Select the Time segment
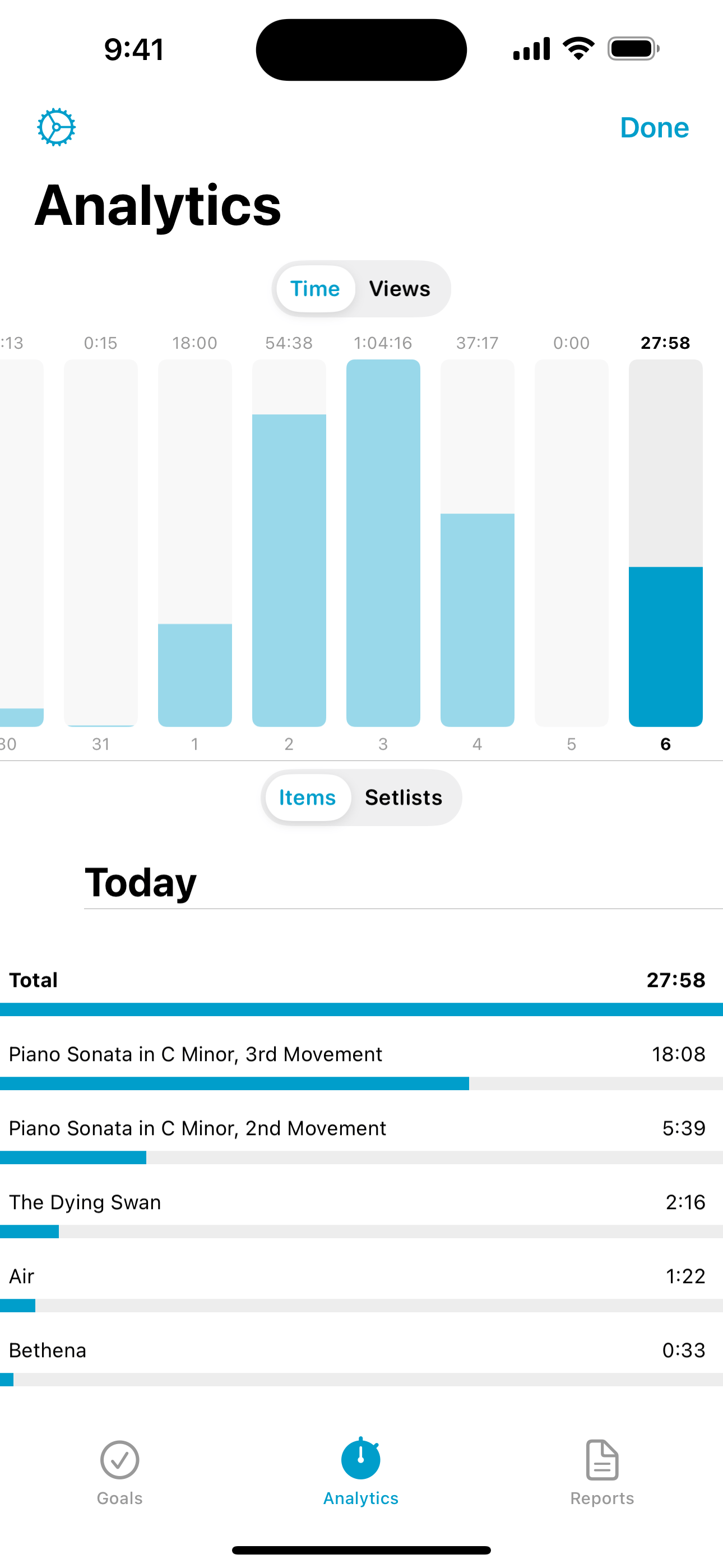This screenshot has width=723, height=1568. tap(315, 288)
